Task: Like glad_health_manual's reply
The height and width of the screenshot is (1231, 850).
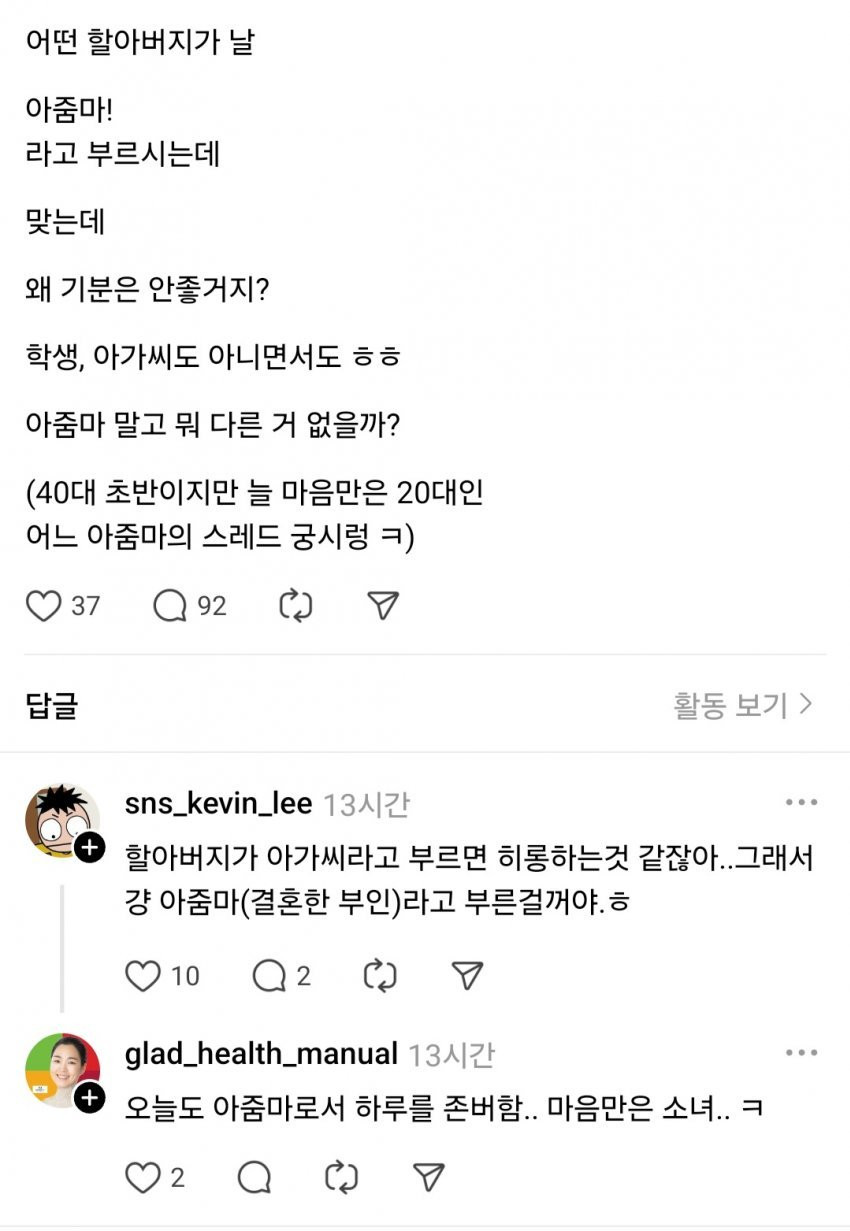Action: 143,1177
